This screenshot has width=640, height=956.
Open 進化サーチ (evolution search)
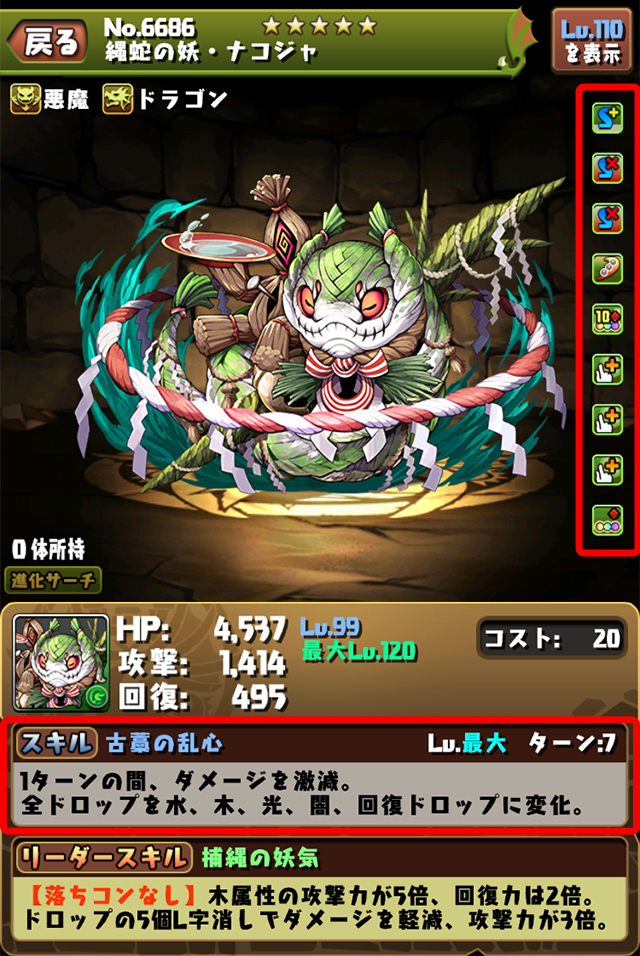55,578
